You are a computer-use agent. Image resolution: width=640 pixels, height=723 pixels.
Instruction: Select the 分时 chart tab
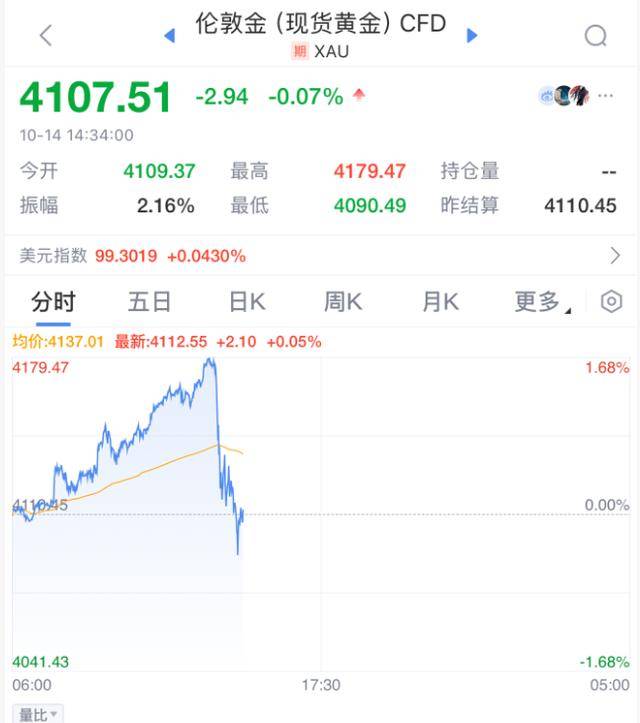(x=53, y=302)
